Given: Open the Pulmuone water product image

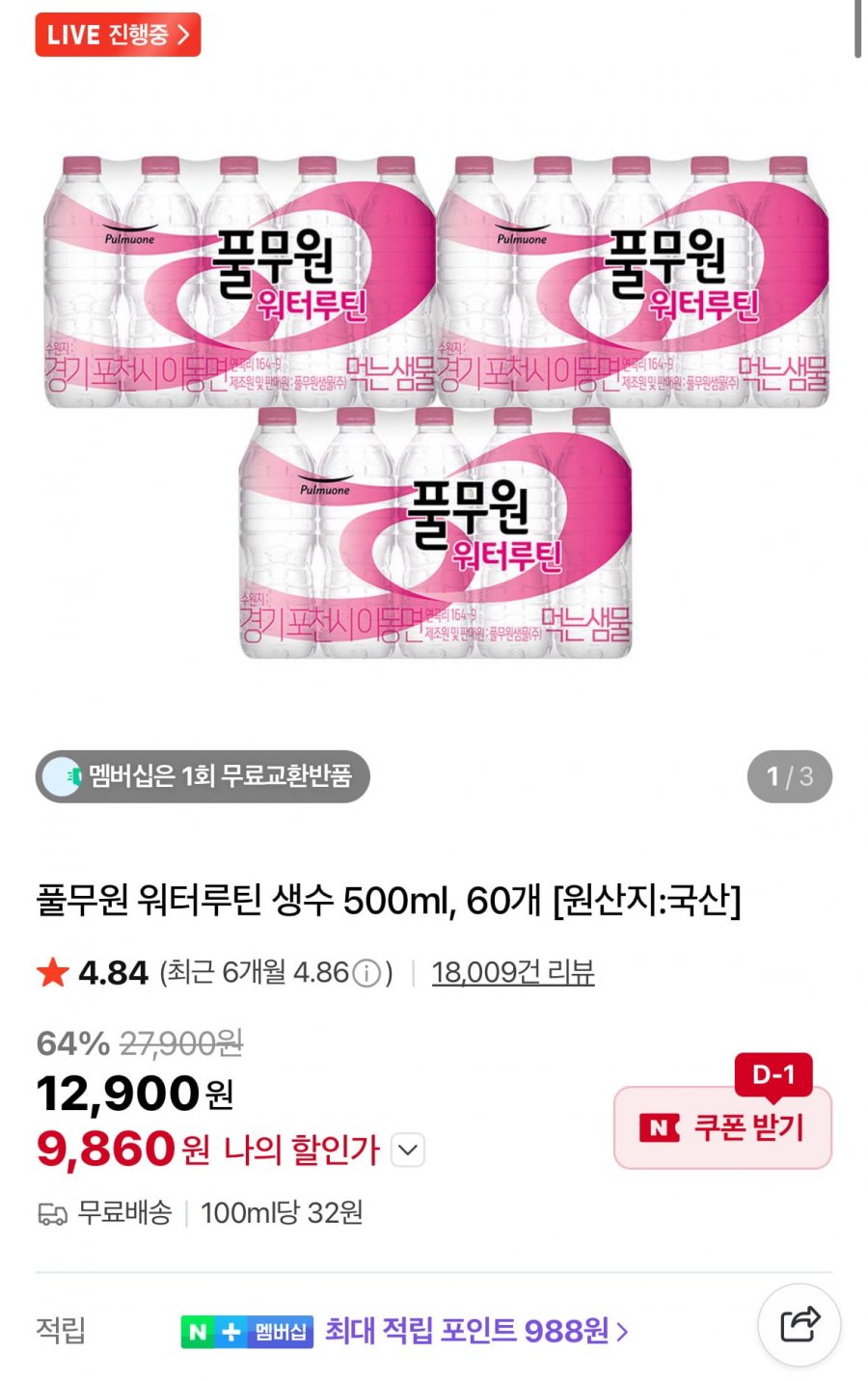Looking at the screenshot, I should 434,405.
